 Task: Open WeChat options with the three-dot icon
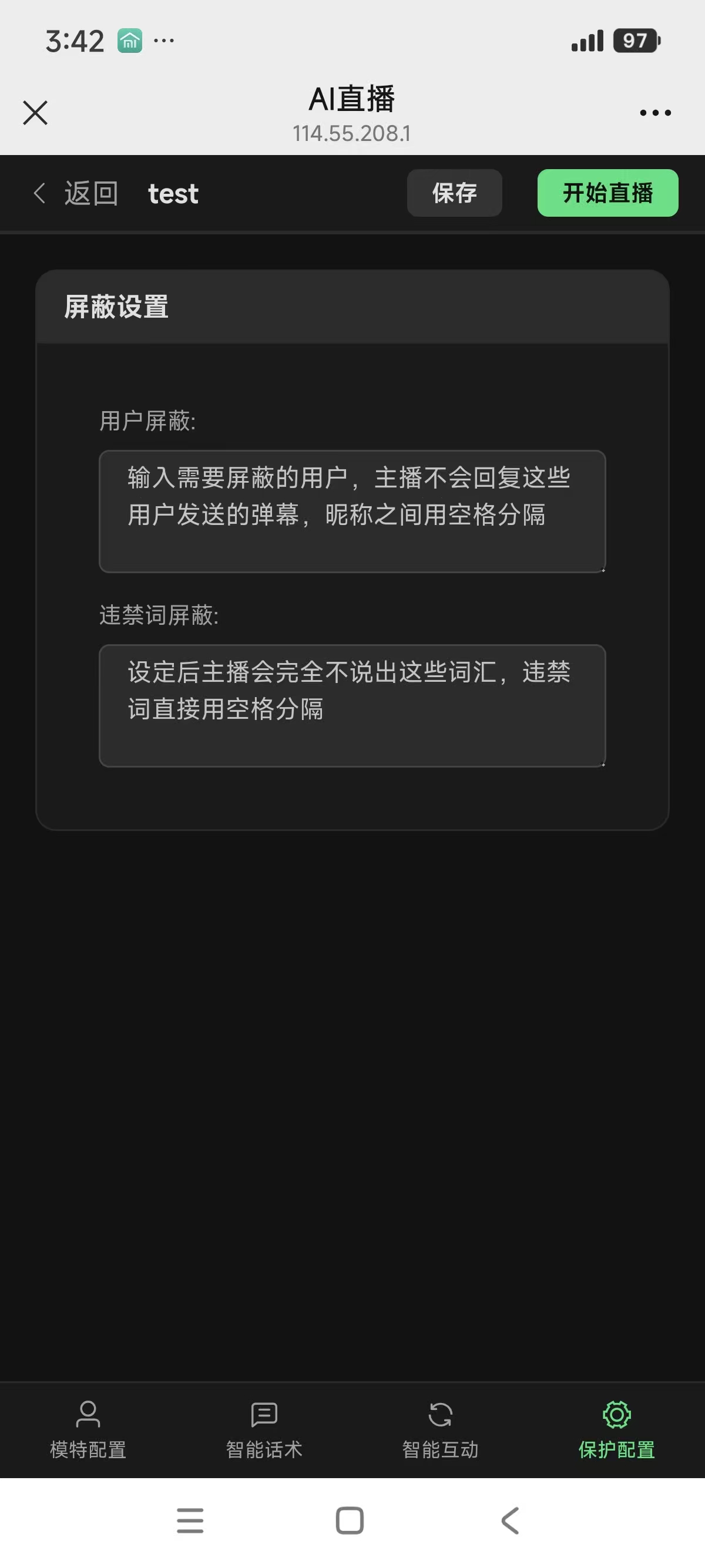pyautogui.click(x=654, y=113)
